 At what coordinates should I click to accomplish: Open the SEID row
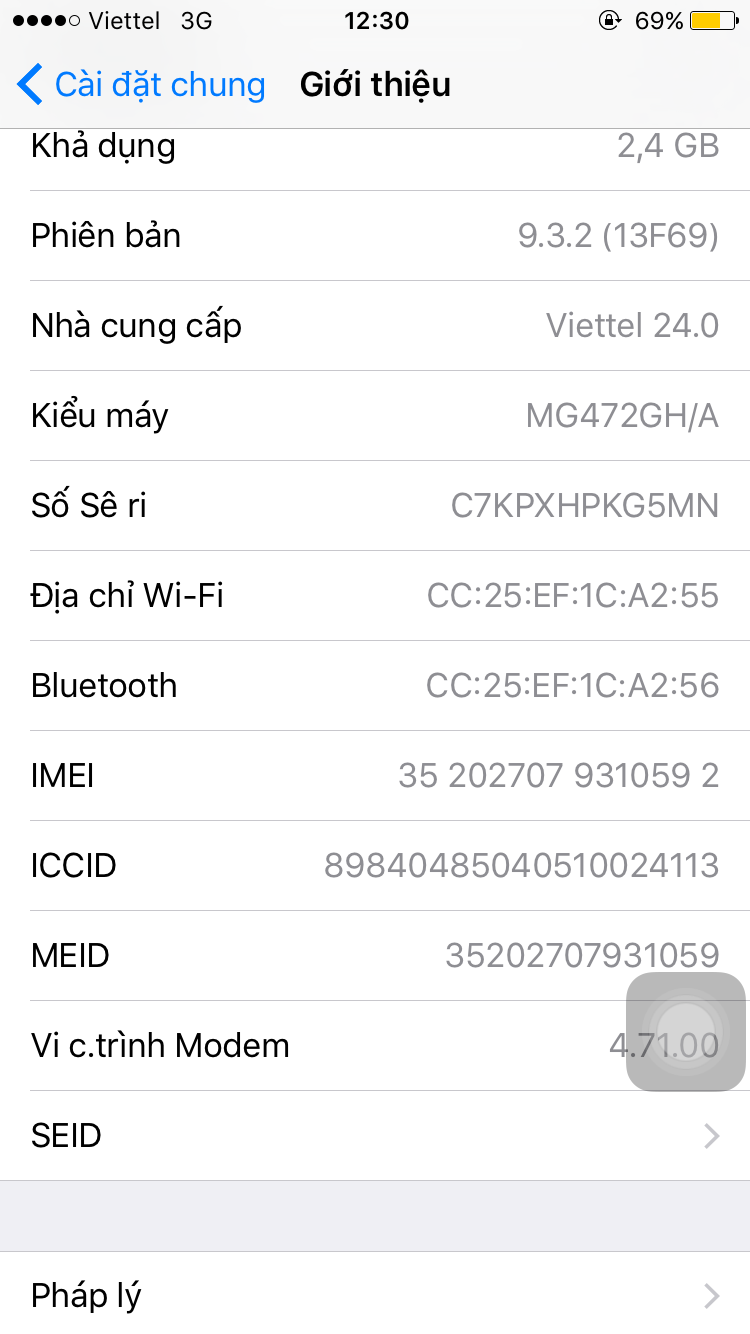pos(375,1135)
